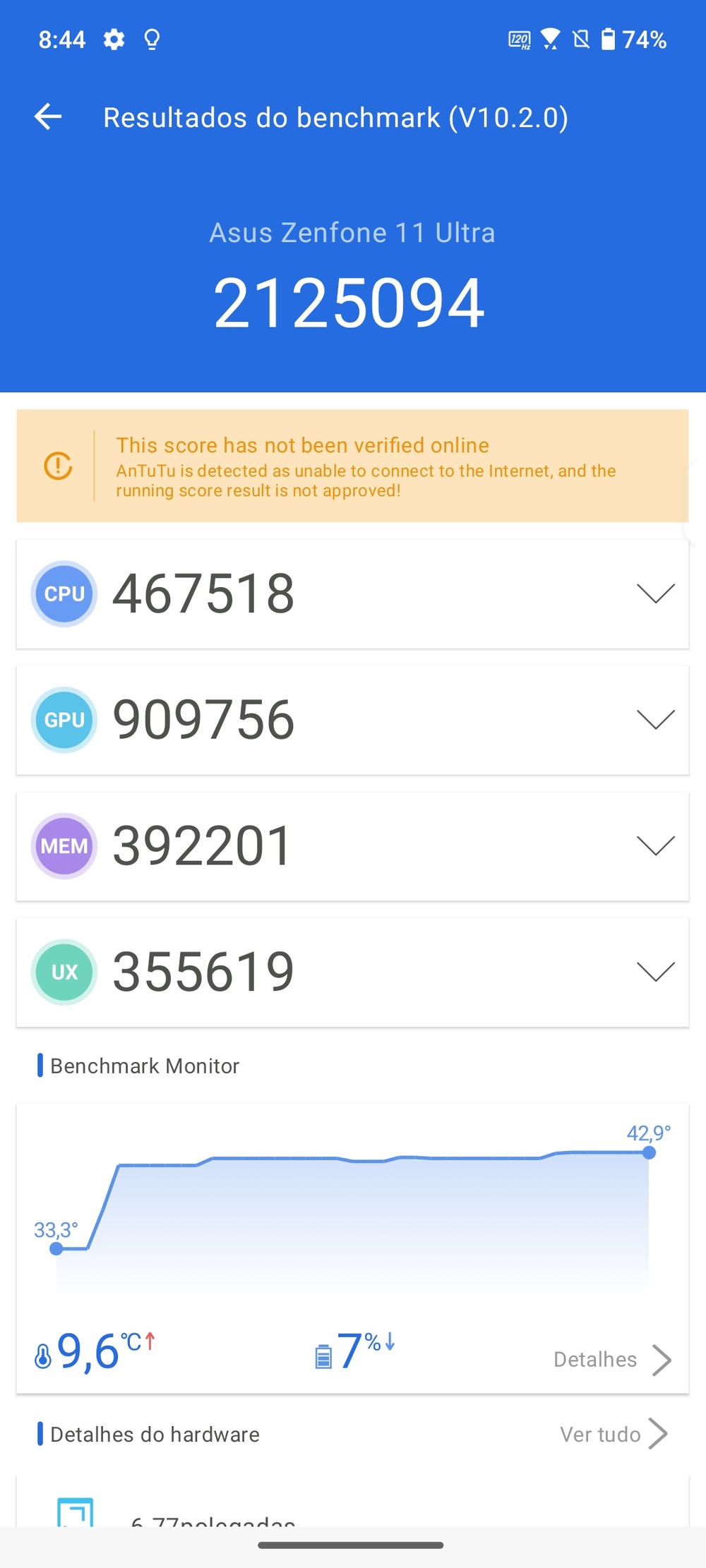
Task: Expand the GPU score details
Action: [656, 719]
